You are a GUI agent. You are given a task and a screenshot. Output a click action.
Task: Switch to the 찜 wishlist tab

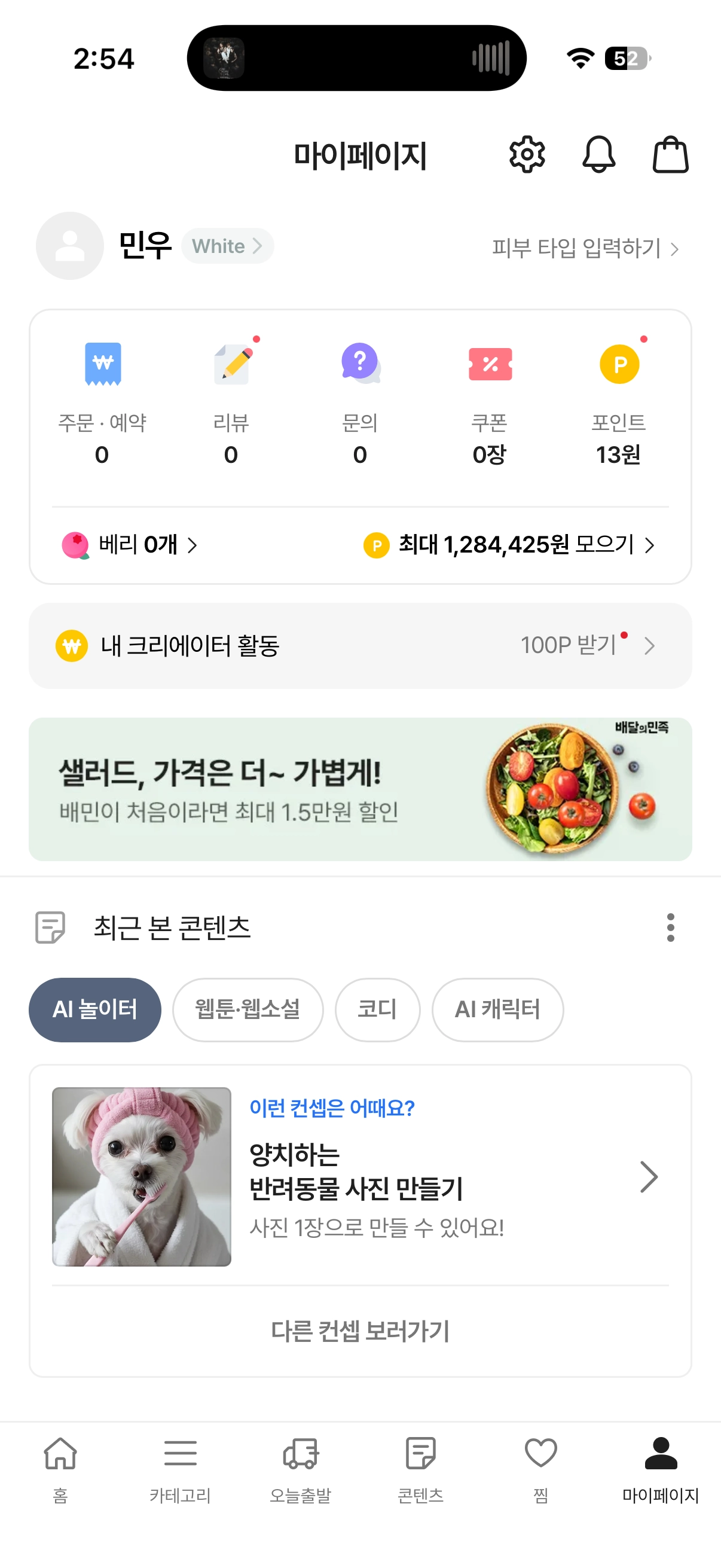(x=540, y=1468)
